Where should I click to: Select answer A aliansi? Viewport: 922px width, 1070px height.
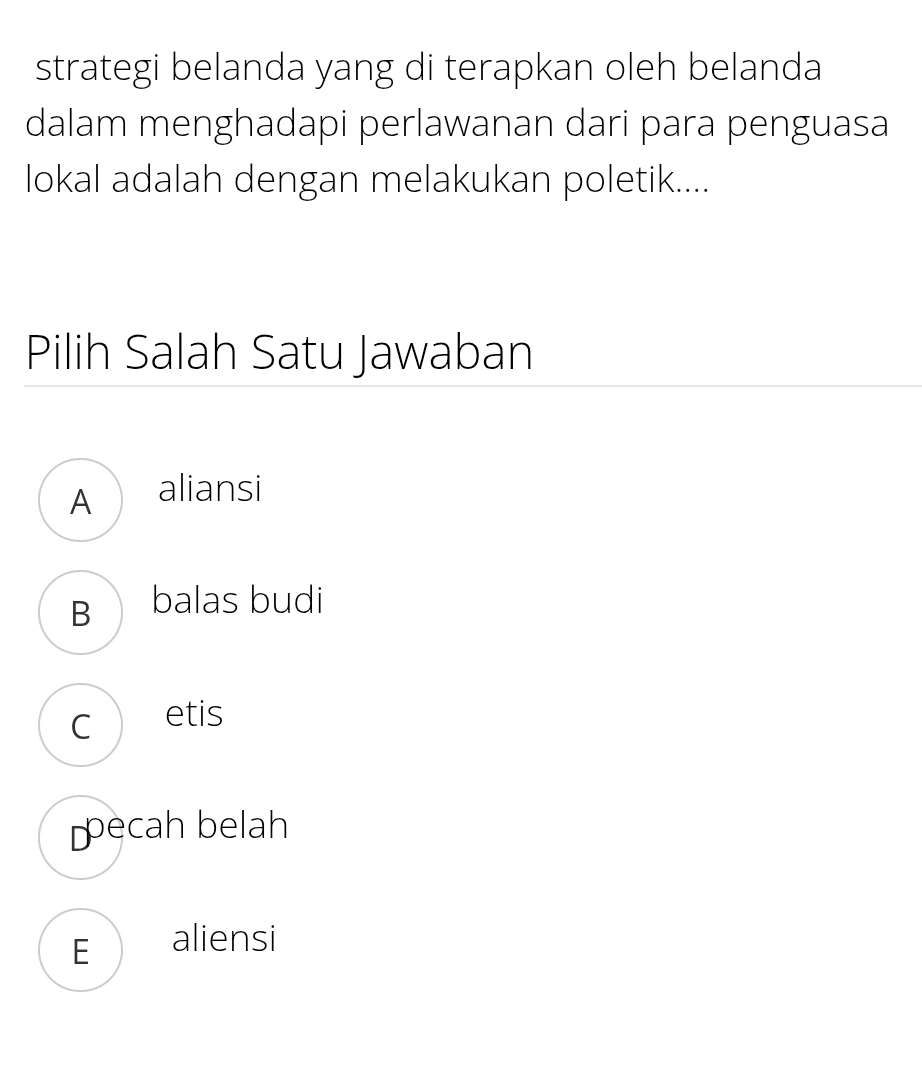(x=80, y=501)
